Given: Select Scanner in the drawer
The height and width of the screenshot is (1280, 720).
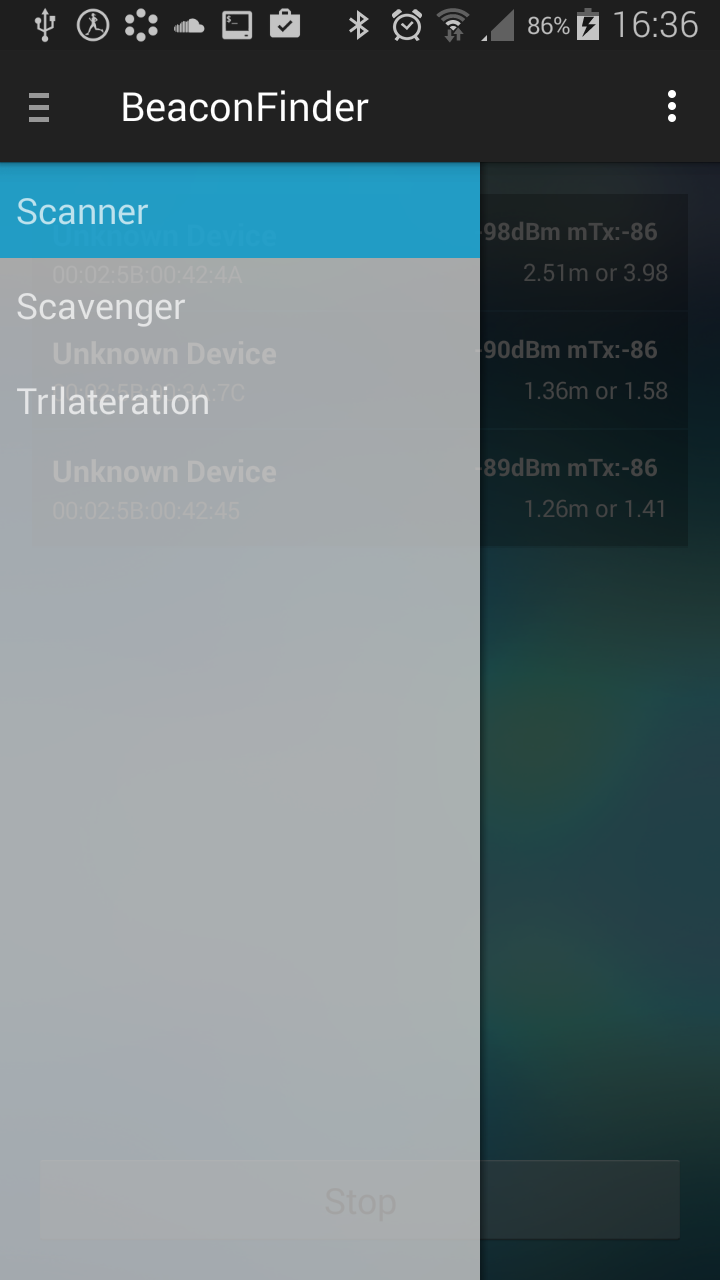Looking at the screenshot, I should tap(239, 211).
